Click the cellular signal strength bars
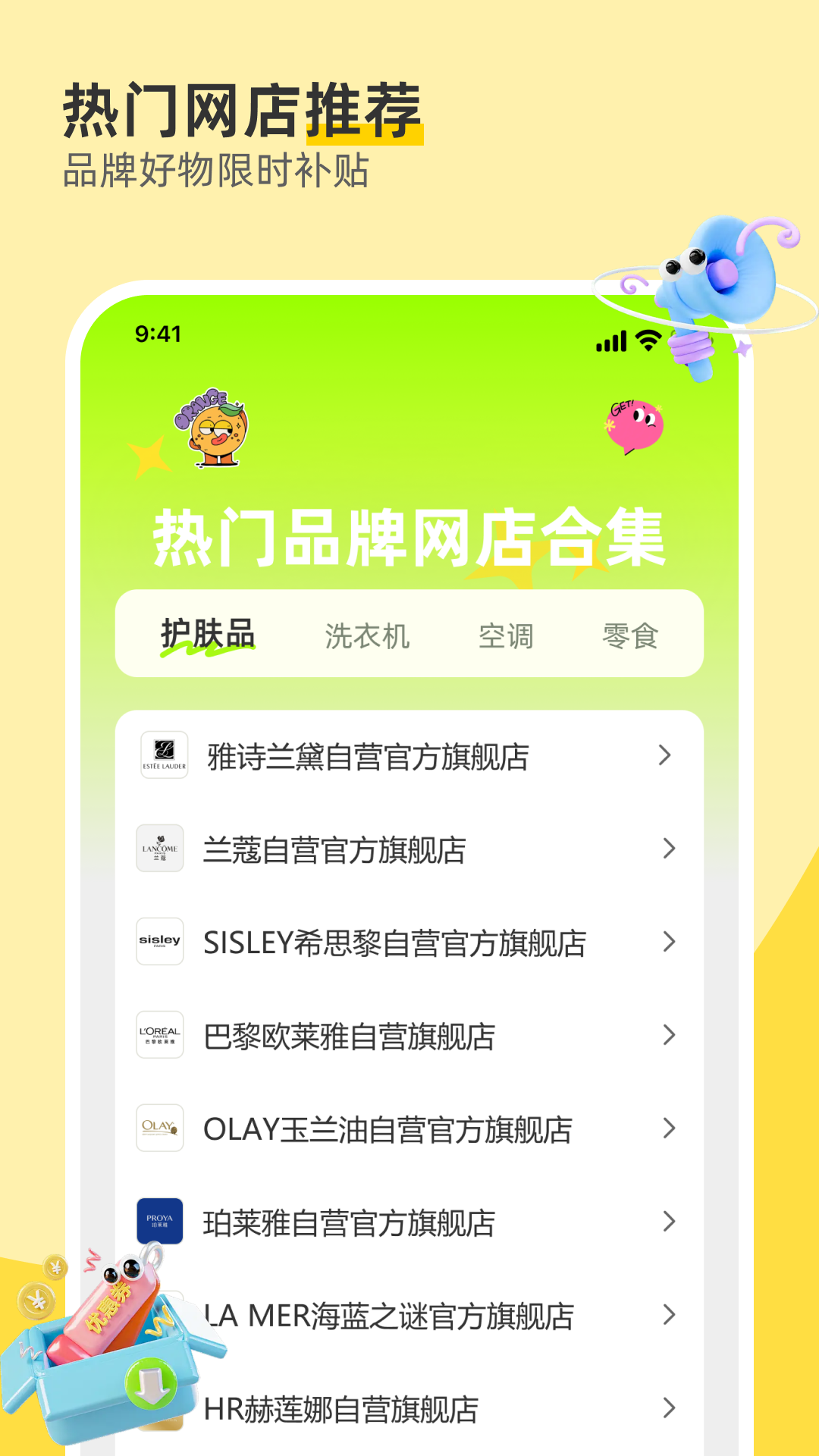 pyautogui.click(x=611, y=341)
